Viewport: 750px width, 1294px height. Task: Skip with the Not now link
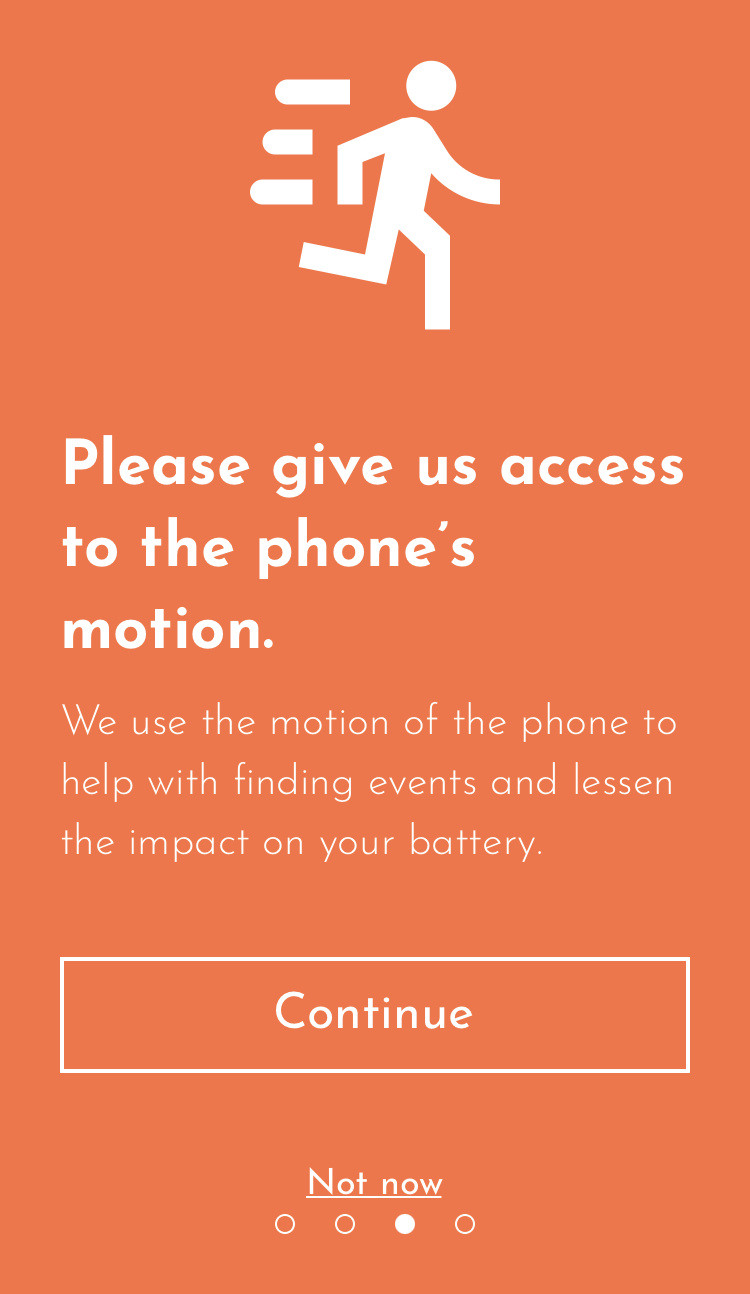(x=374, y=1183)
